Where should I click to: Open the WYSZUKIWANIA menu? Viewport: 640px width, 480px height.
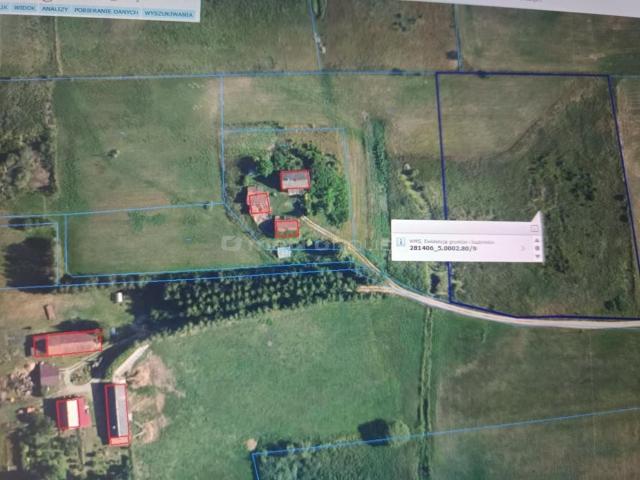168,13
